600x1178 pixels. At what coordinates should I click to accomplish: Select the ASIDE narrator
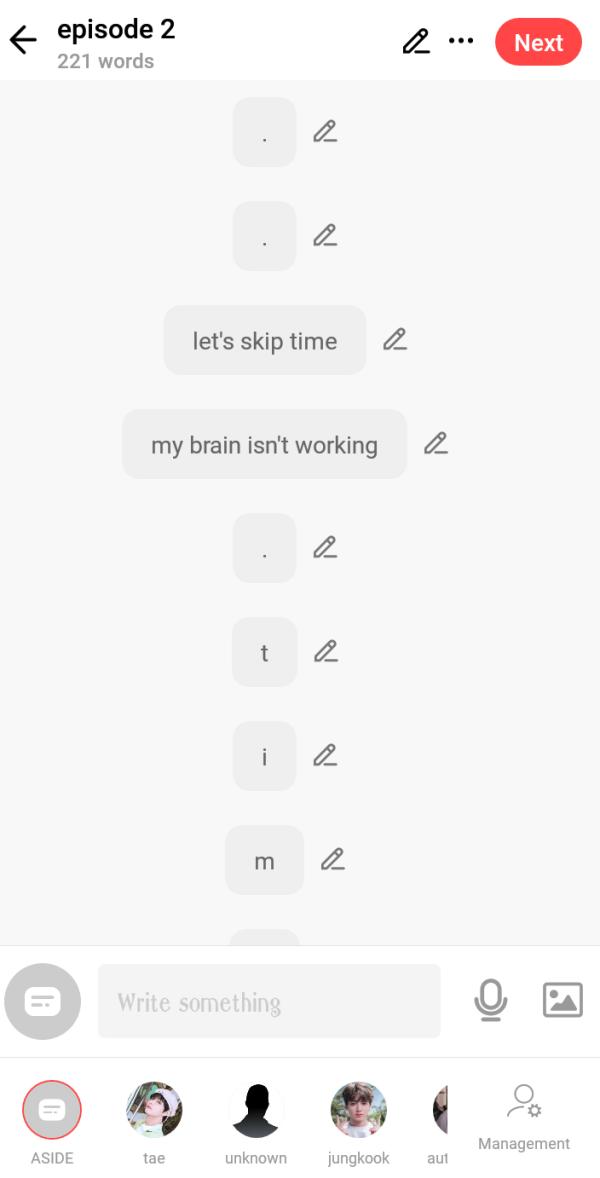pyautogui.click(x=52, y=1110)
